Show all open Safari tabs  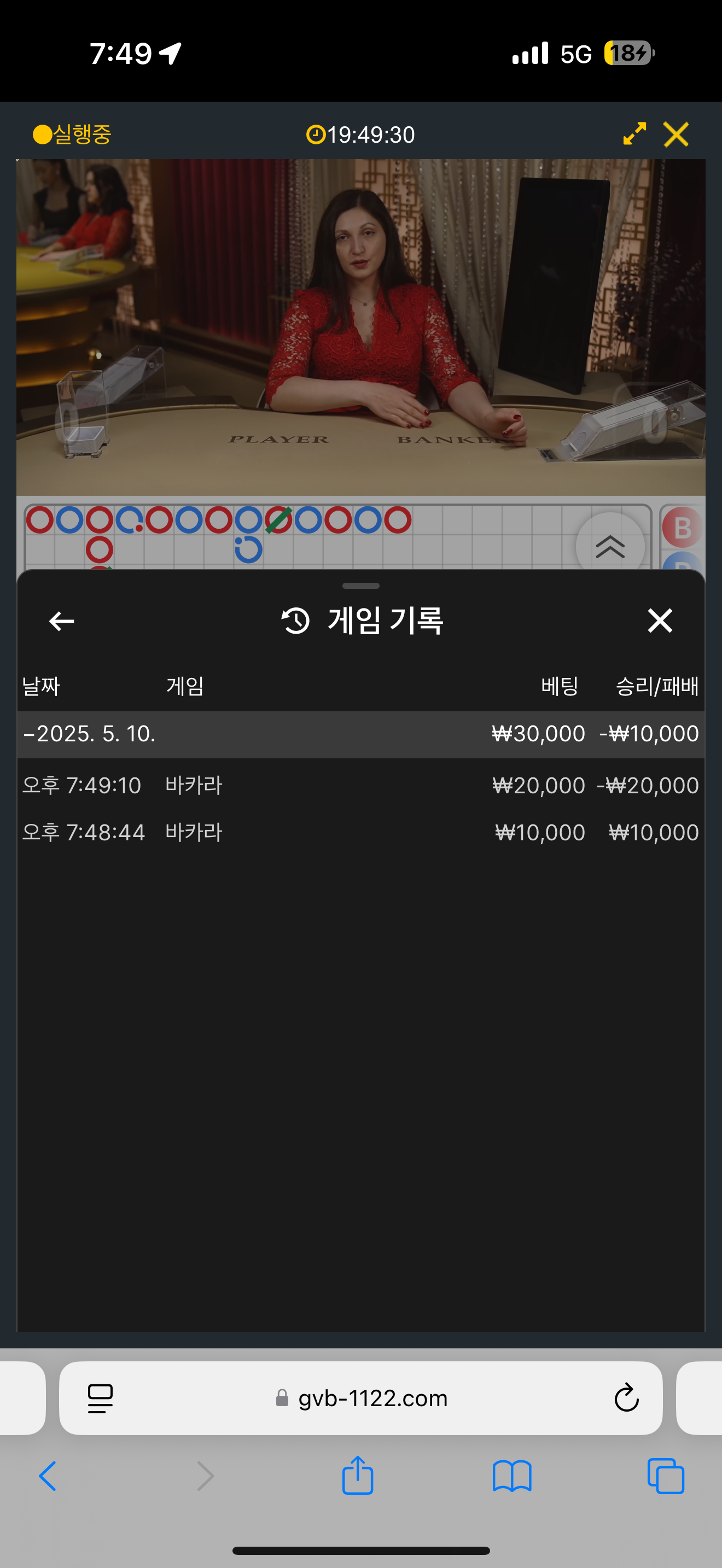point(665,1476)
